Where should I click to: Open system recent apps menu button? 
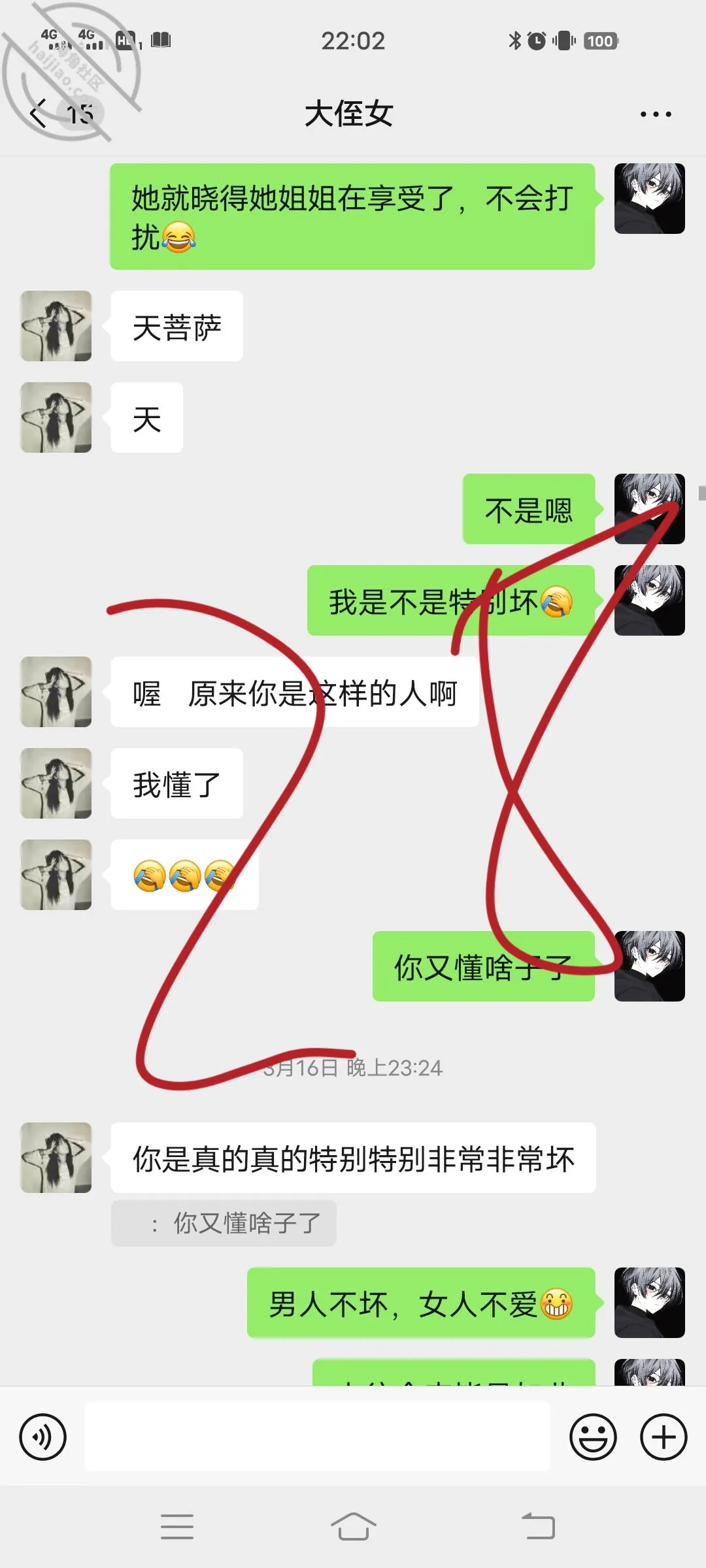[x=177, y=1527]
